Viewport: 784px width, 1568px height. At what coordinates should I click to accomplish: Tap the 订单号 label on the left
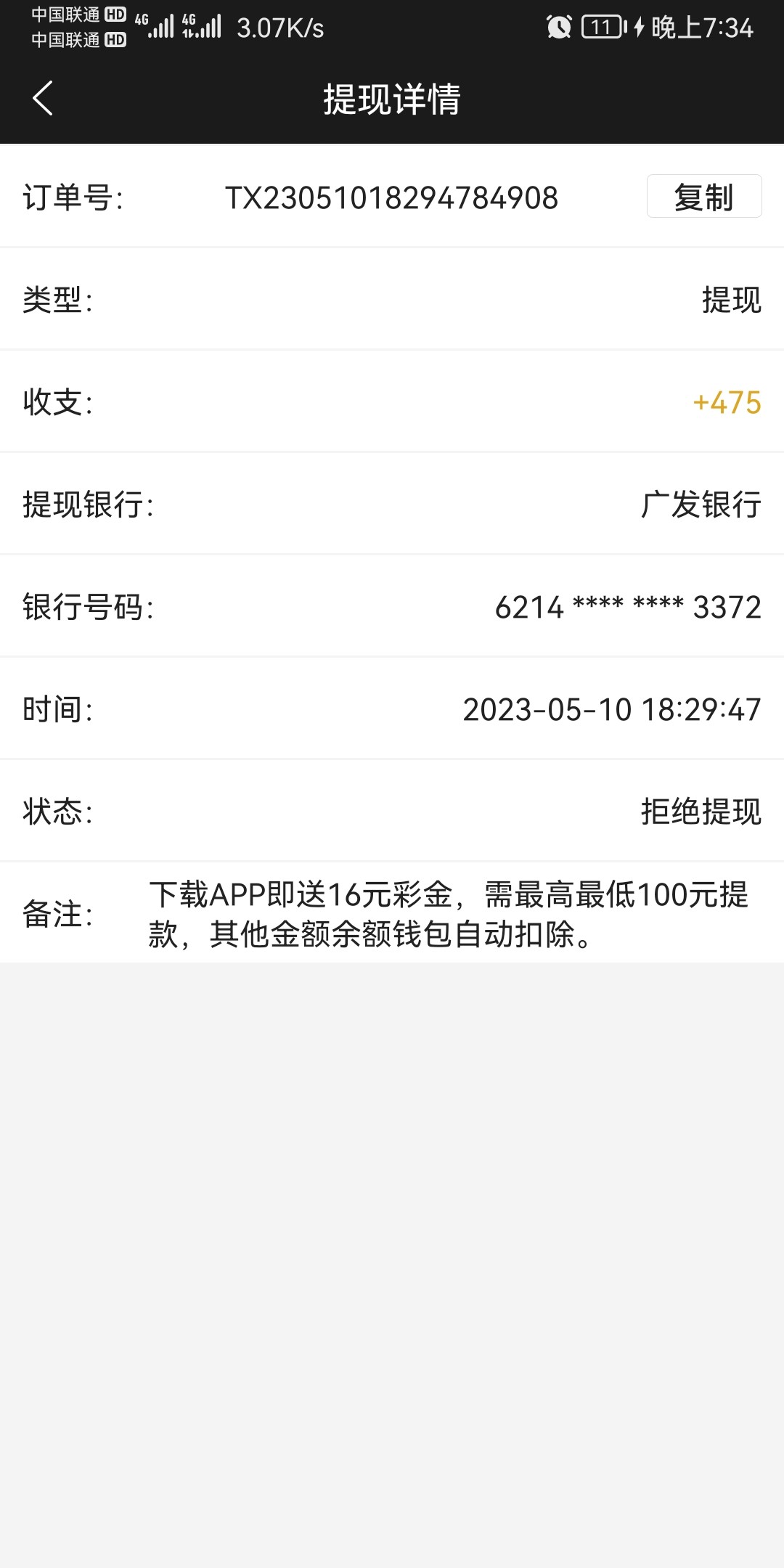point(75,197)
